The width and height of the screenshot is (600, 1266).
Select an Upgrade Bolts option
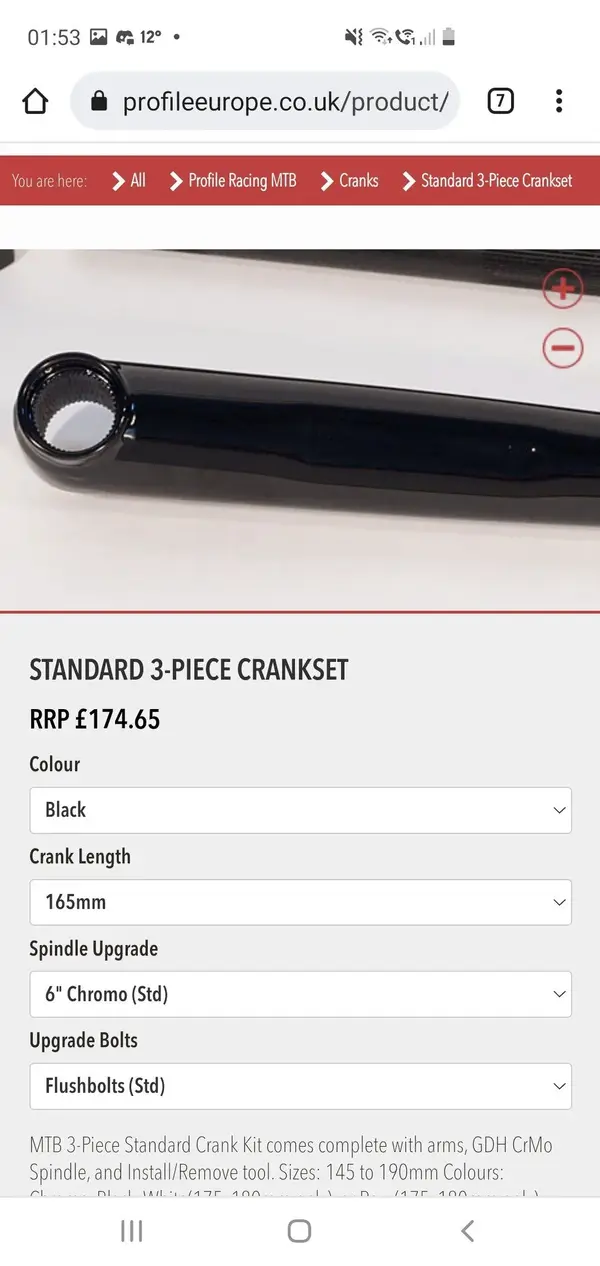click(x=300, y=1086)
